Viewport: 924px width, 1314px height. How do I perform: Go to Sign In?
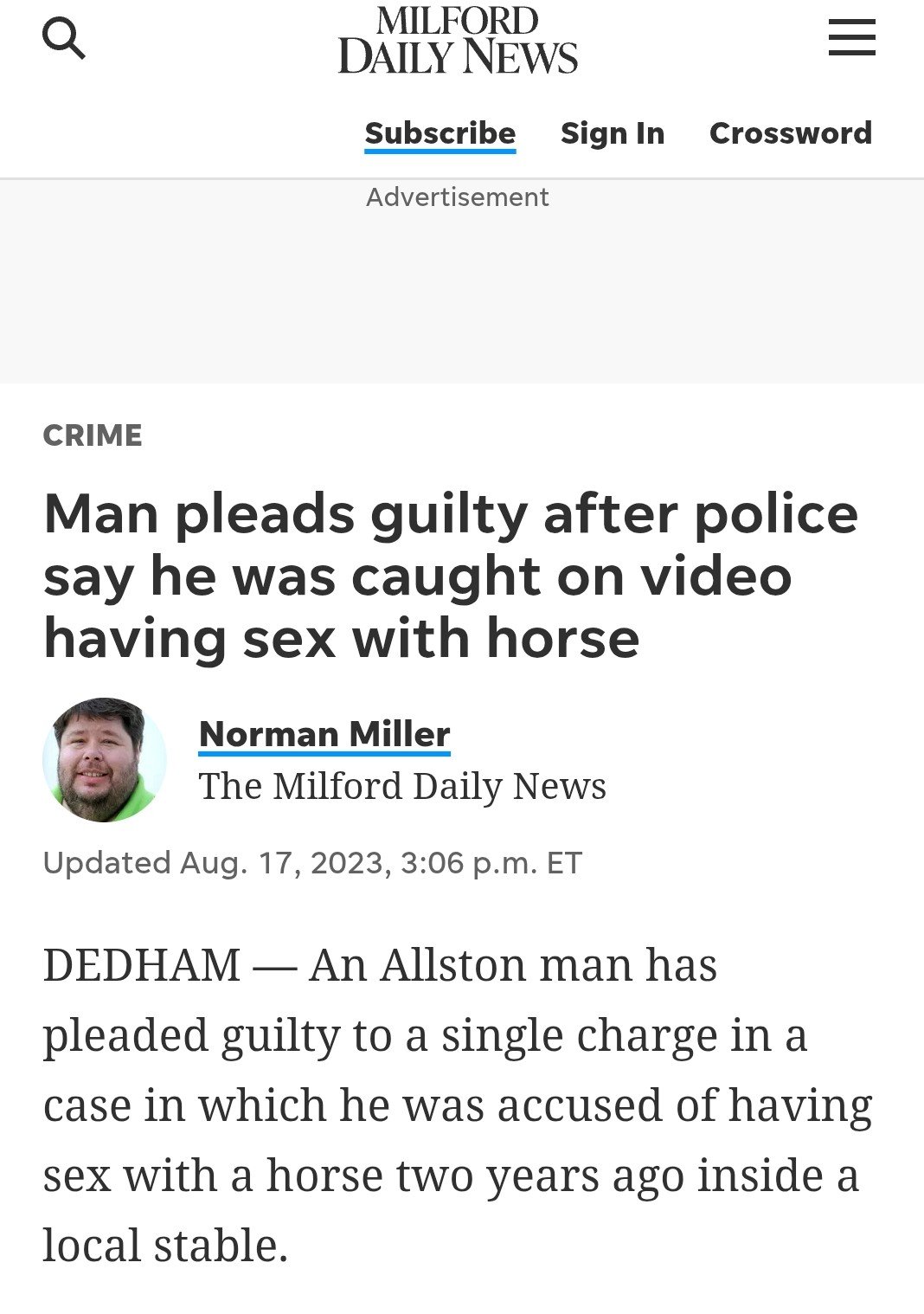click(613, 133)
